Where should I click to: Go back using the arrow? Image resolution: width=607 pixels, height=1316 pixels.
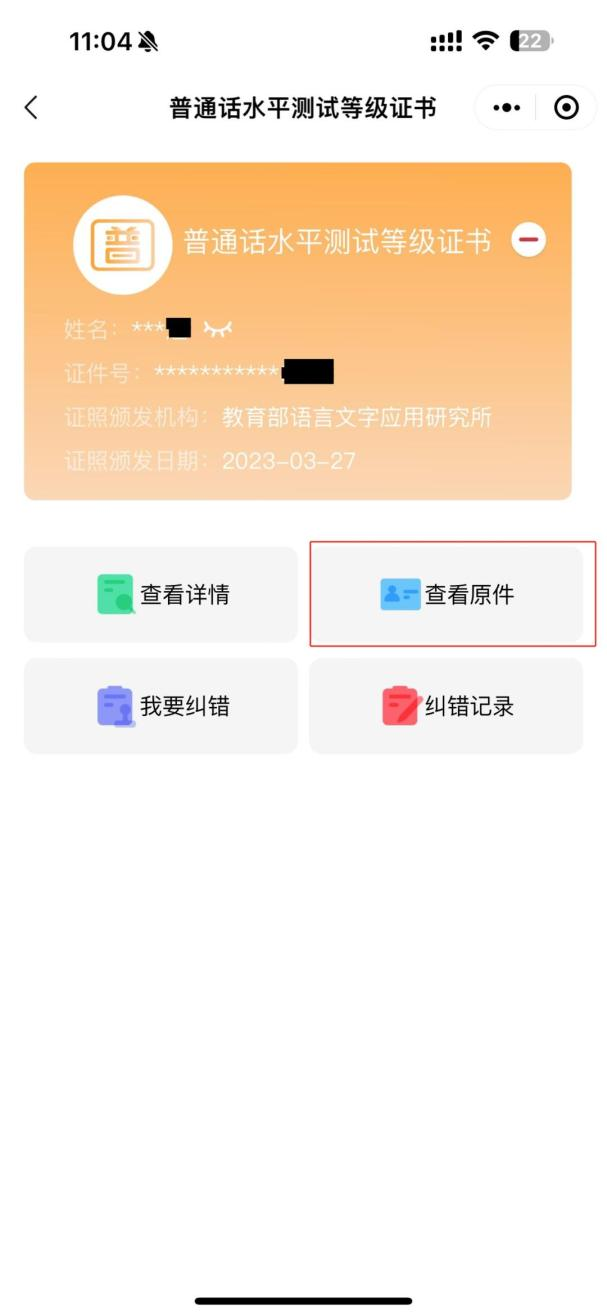31,107
